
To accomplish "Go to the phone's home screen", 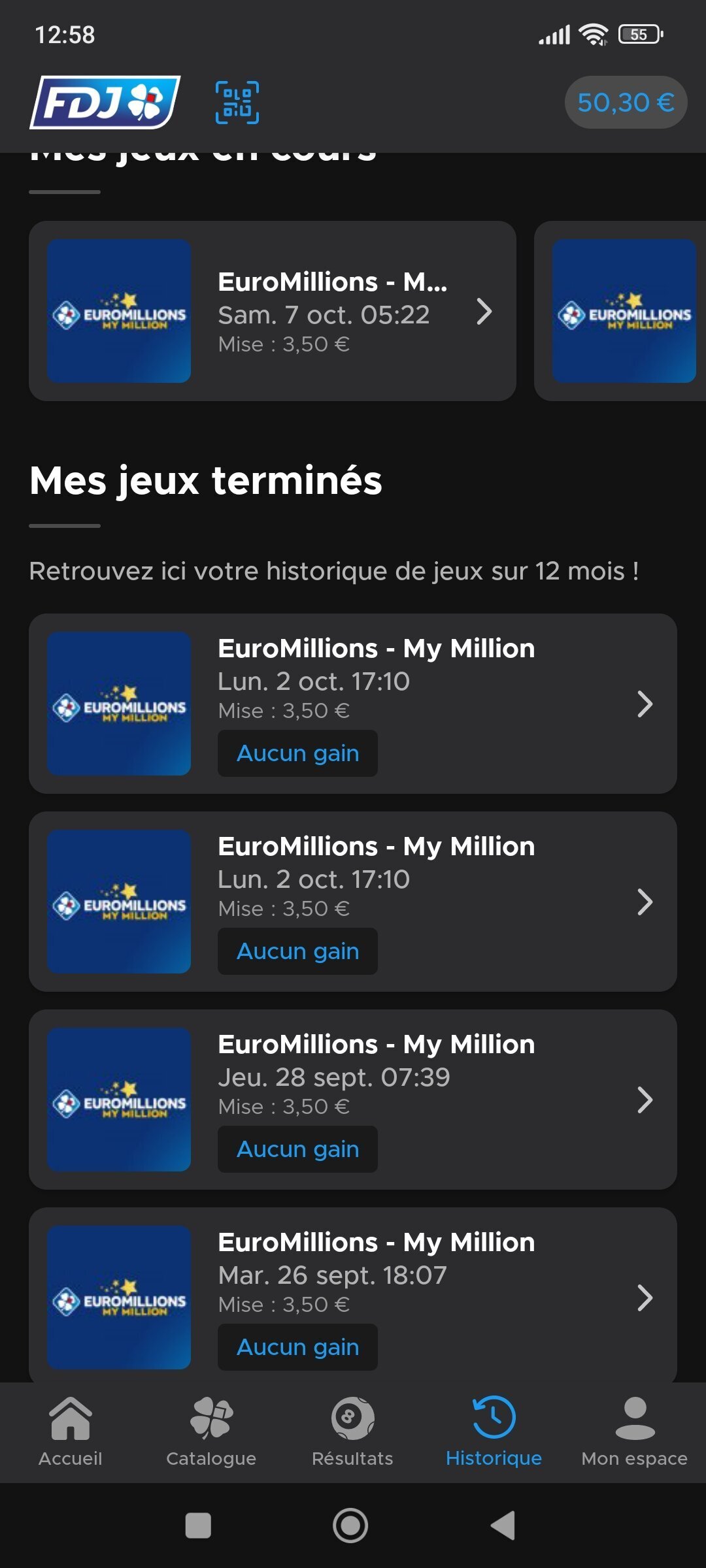I will [x=350, y=1526].
